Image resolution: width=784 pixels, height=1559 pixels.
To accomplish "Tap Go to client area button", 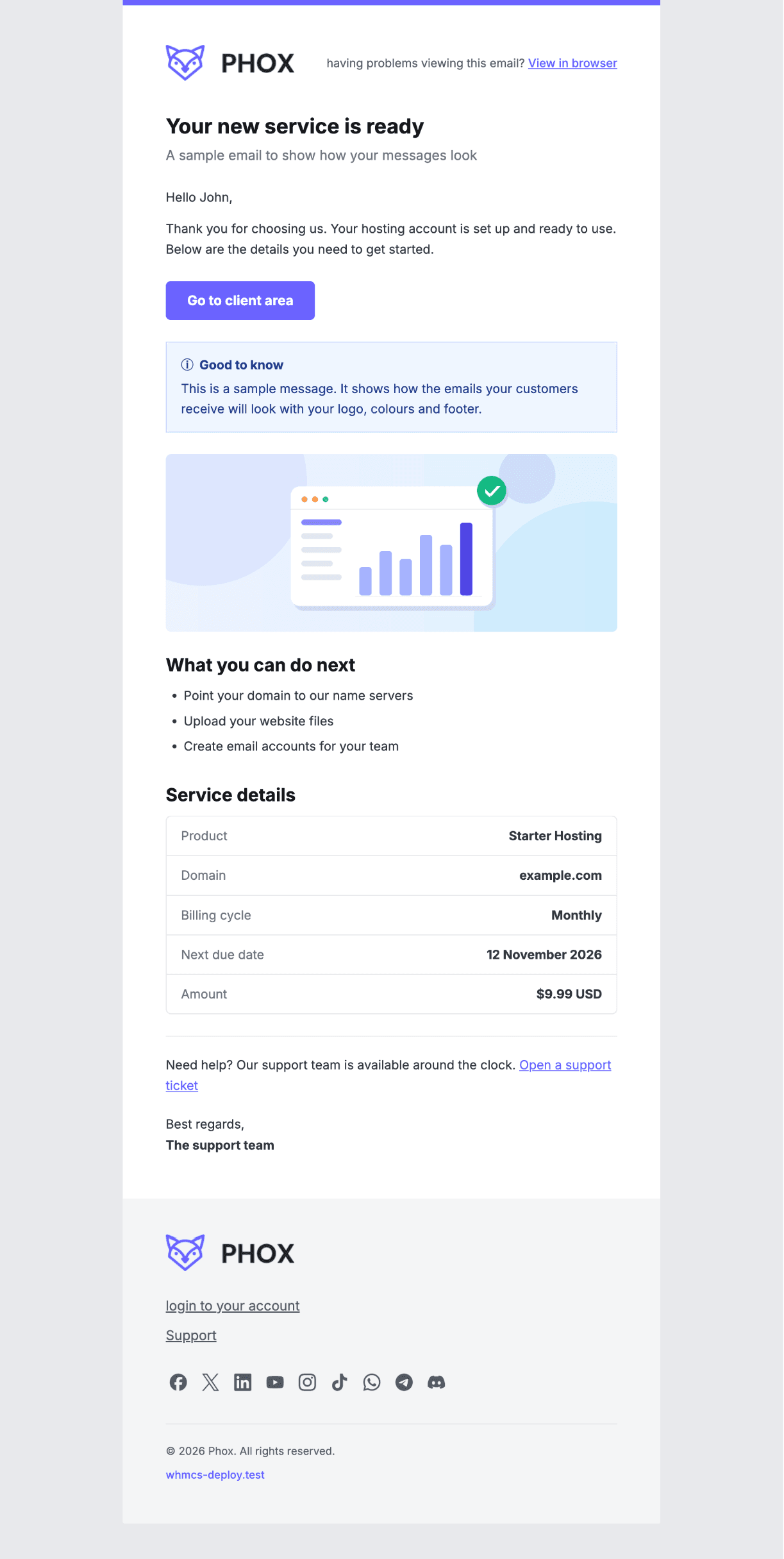I will [240, 300].
